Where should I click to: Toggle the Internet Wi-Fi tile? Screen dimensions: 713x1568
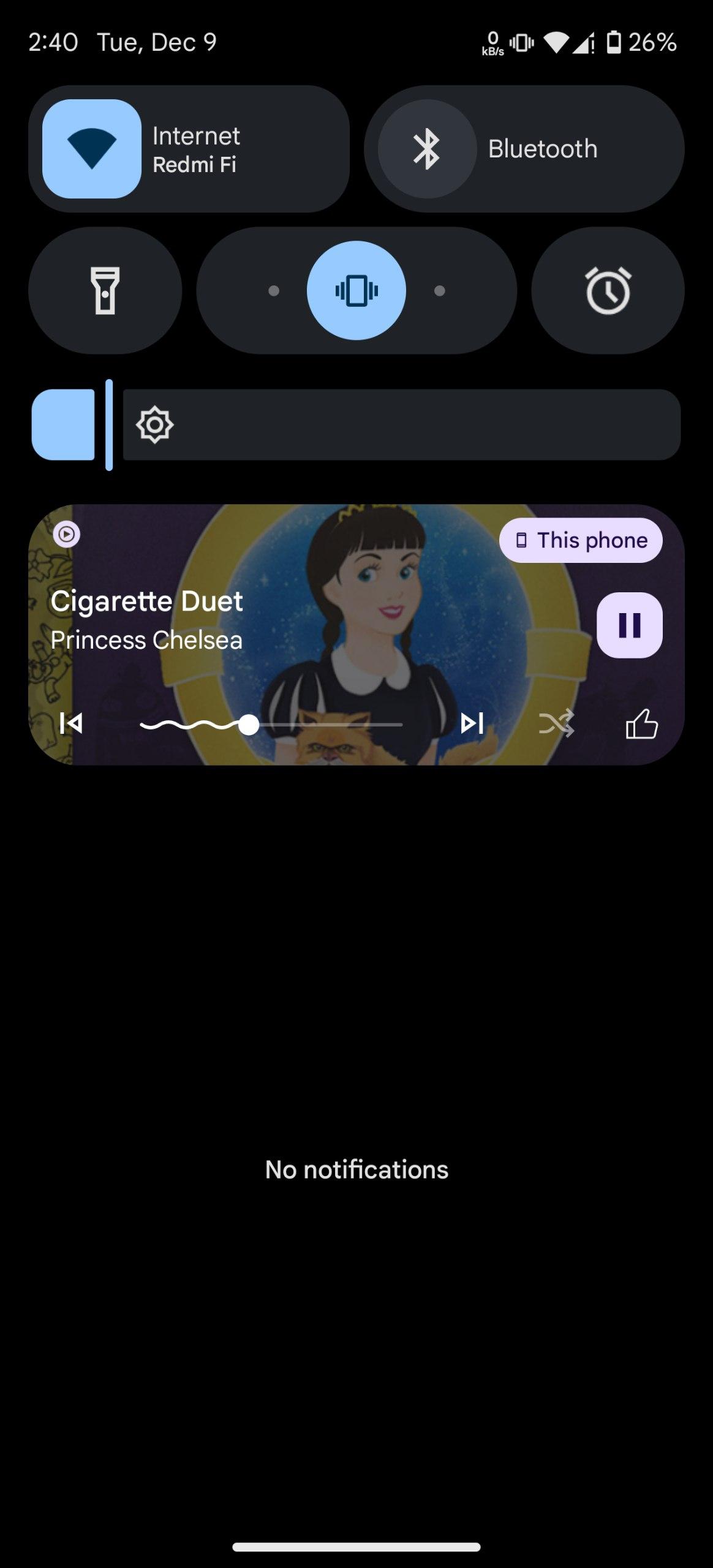92,149
